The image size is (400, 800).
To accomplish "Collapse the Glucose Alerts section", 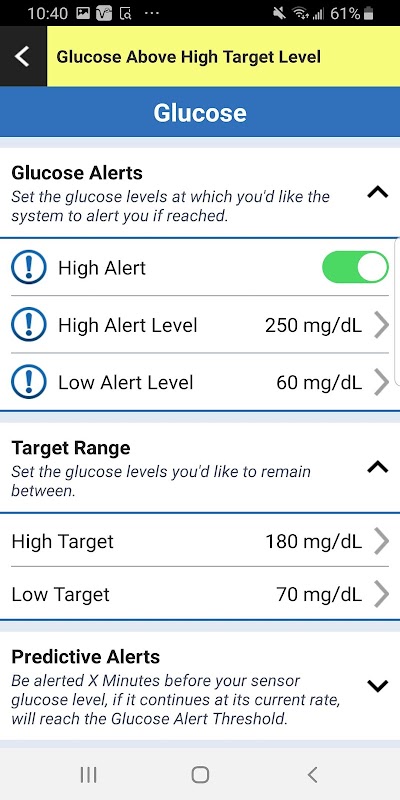I will (x=378, y=192).
